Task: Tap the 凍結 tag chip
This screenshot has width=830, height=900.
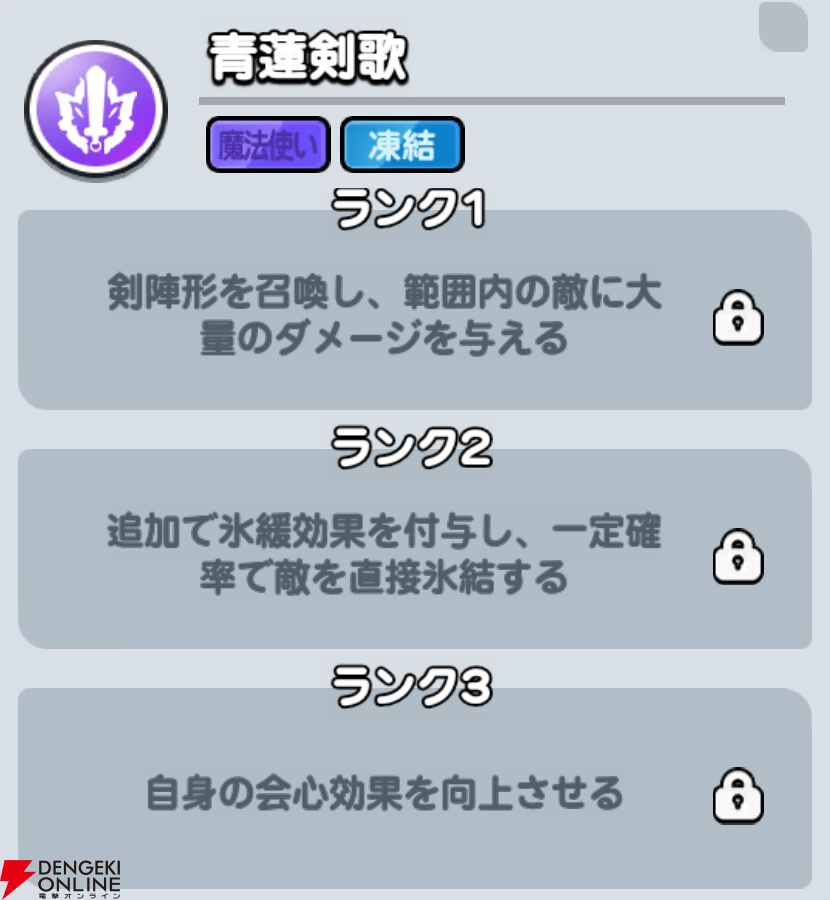Action: click(402, 146)
